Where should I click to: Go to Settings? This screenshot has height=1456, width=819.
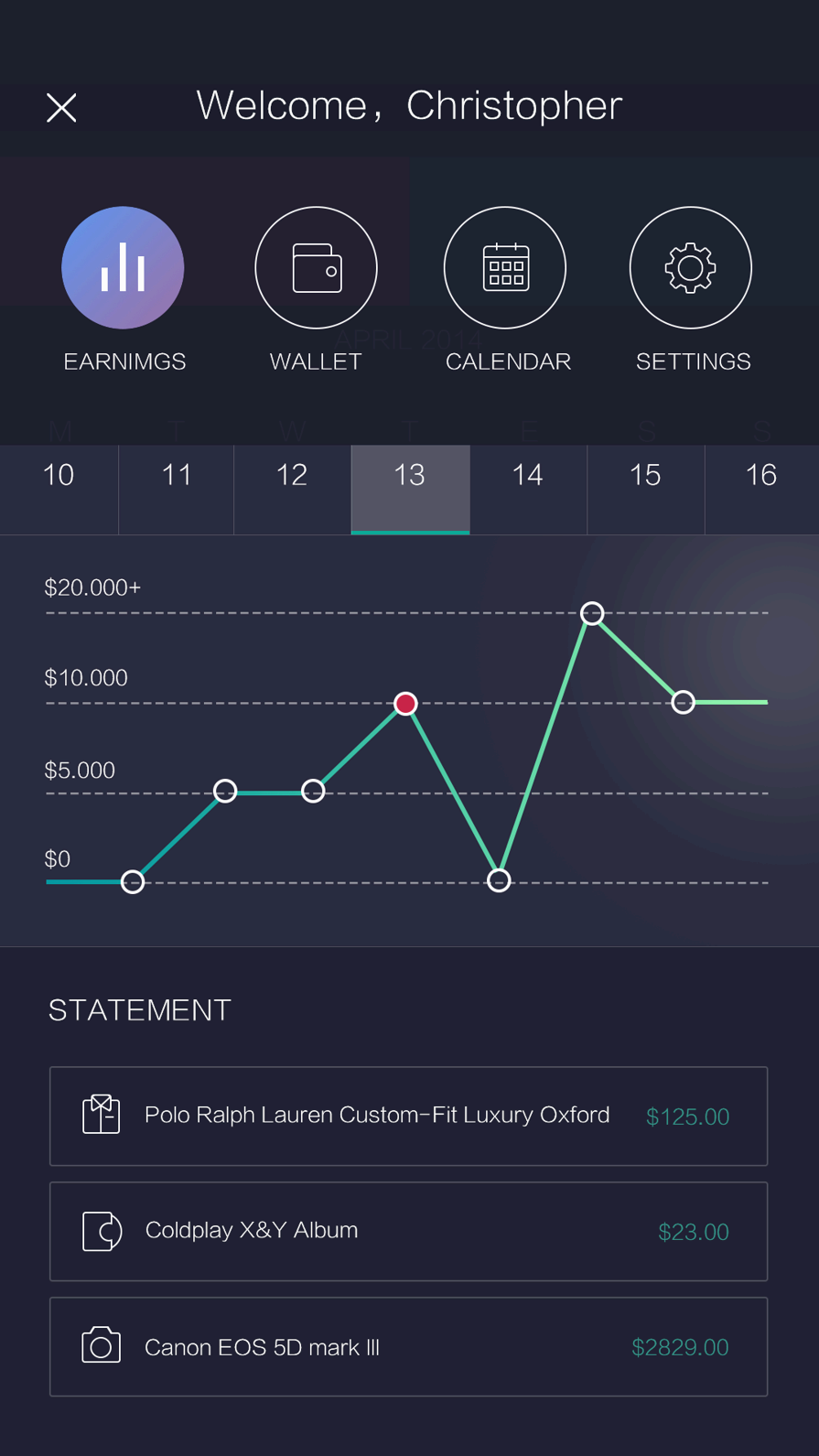[x=691, y=268]
